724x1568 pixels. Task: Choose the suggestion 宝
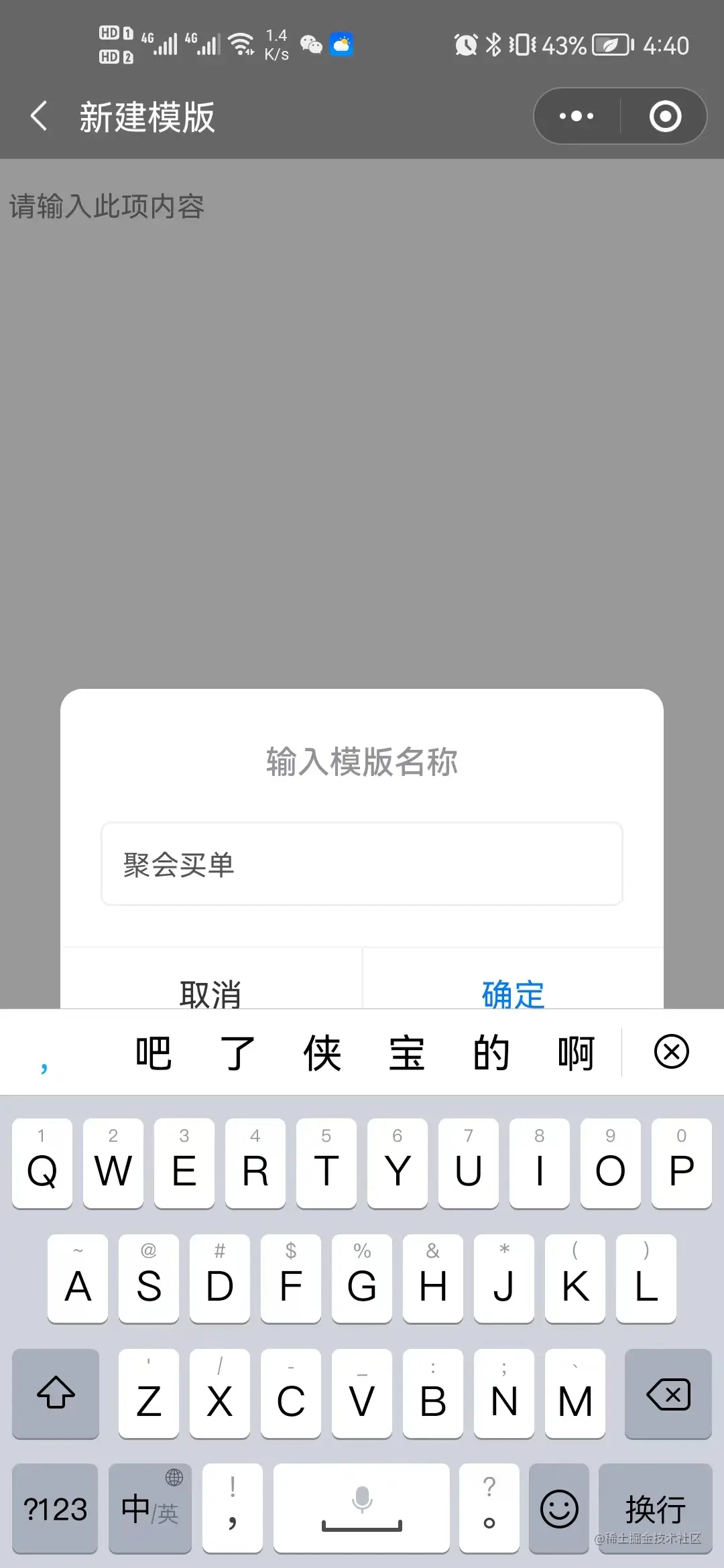(x=406, y=1052)
